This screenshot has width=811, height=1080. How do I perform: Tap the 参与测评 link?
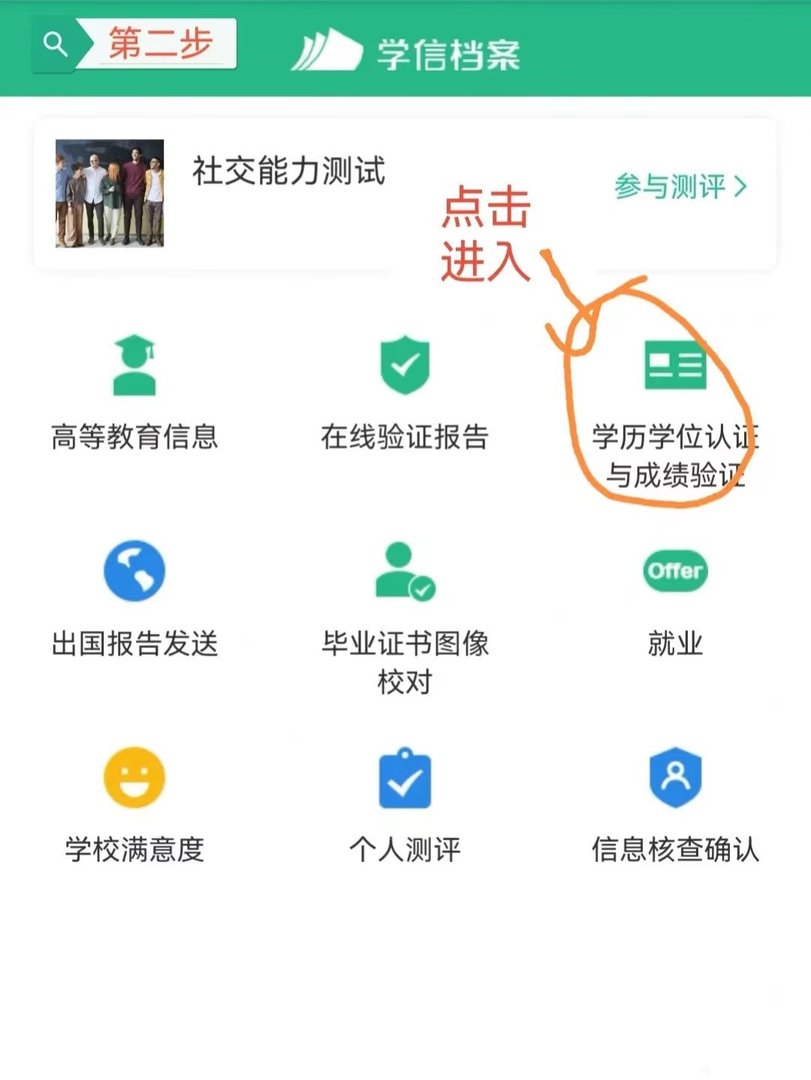(x=666, y=188)
